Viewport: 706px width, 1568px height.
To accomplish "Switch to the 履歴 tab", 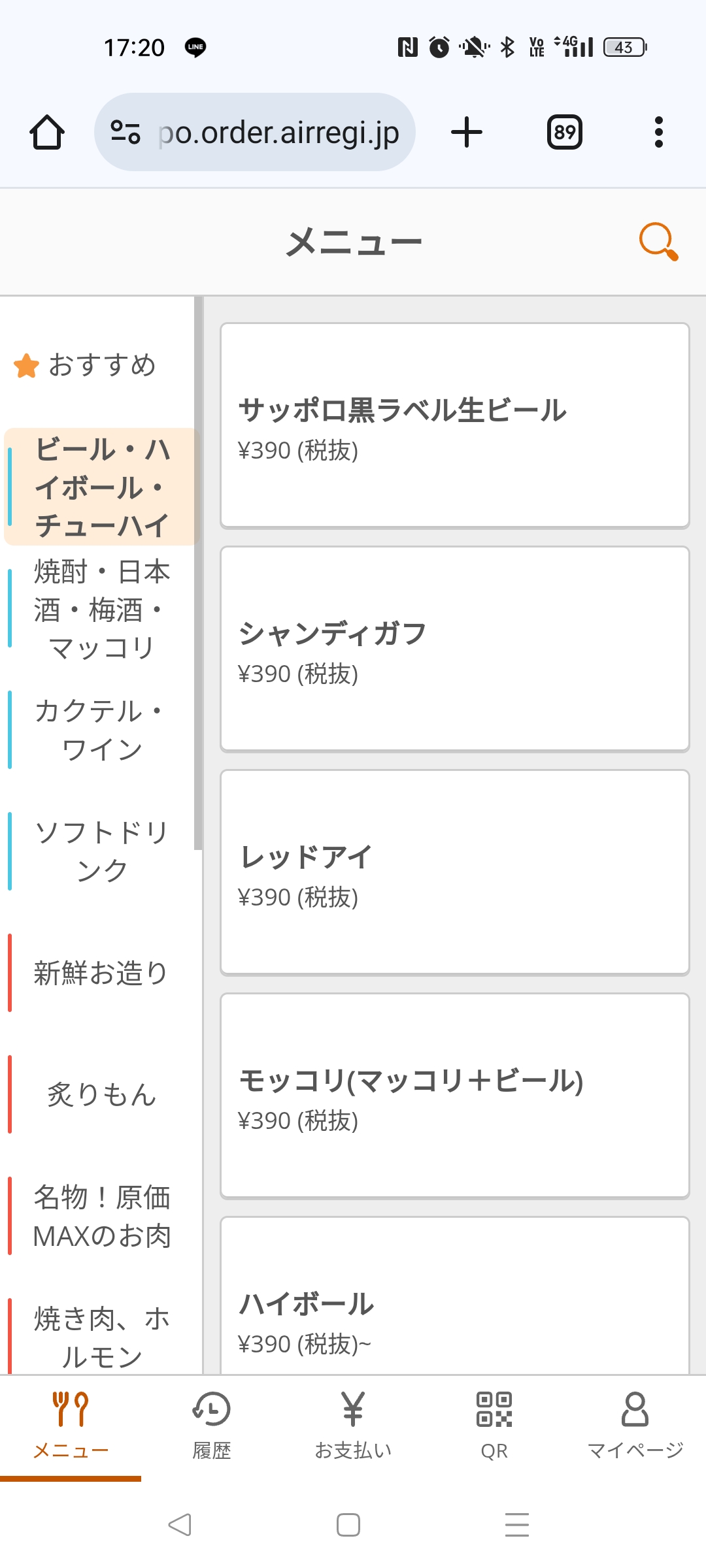I will click(212, 1426).
